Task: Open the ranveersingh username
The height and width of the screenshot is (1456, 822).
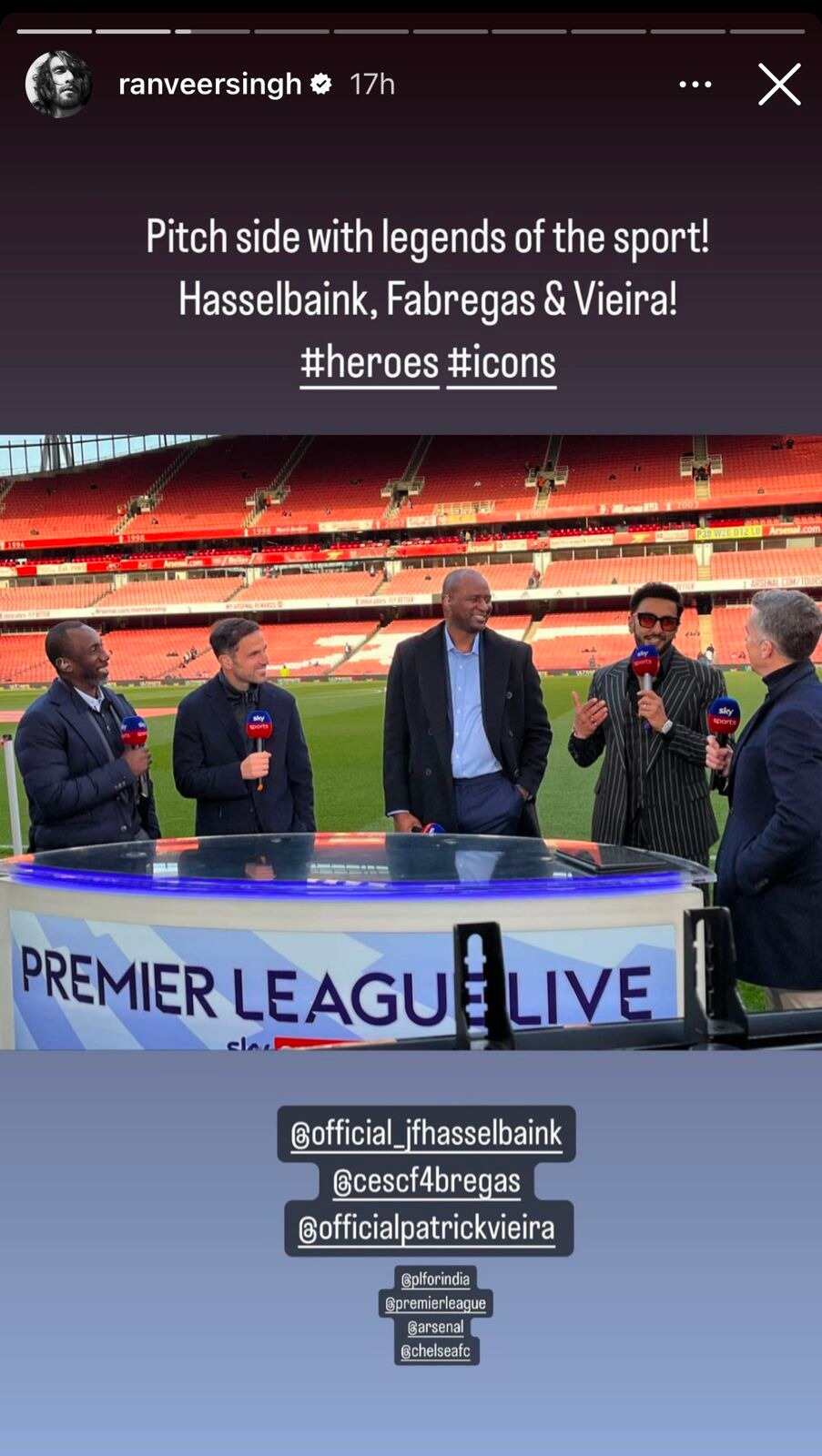Action: 209,85
